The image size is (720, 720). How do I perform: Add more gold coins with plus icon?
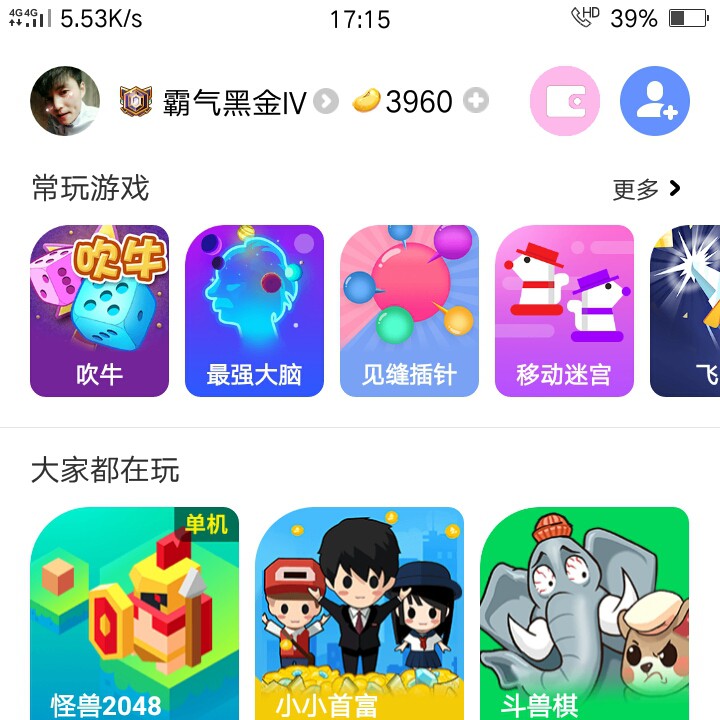[x=476, y=101]
